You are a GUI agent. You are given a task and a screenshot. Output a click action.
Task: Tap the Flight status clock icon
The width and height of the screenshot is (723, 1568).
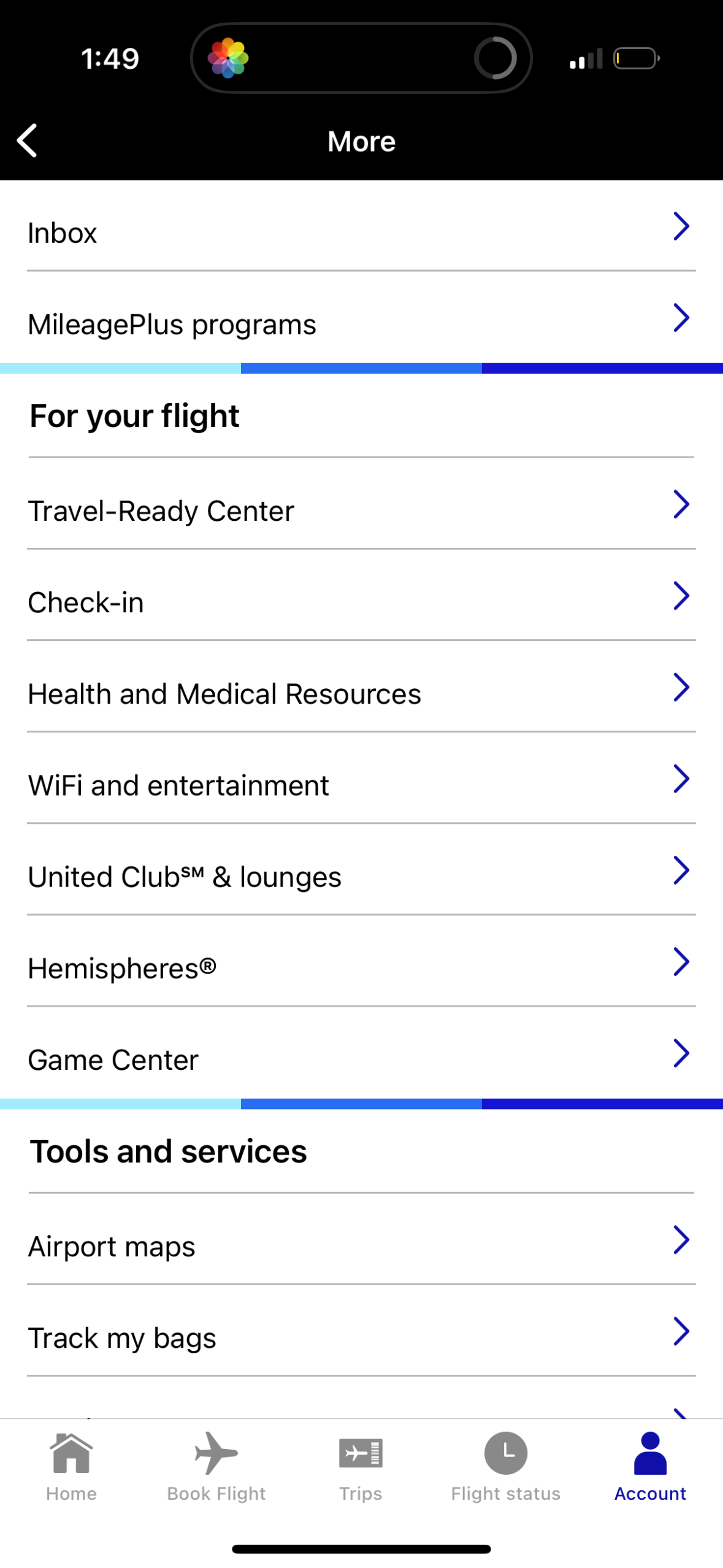[x=506, y=1453]
